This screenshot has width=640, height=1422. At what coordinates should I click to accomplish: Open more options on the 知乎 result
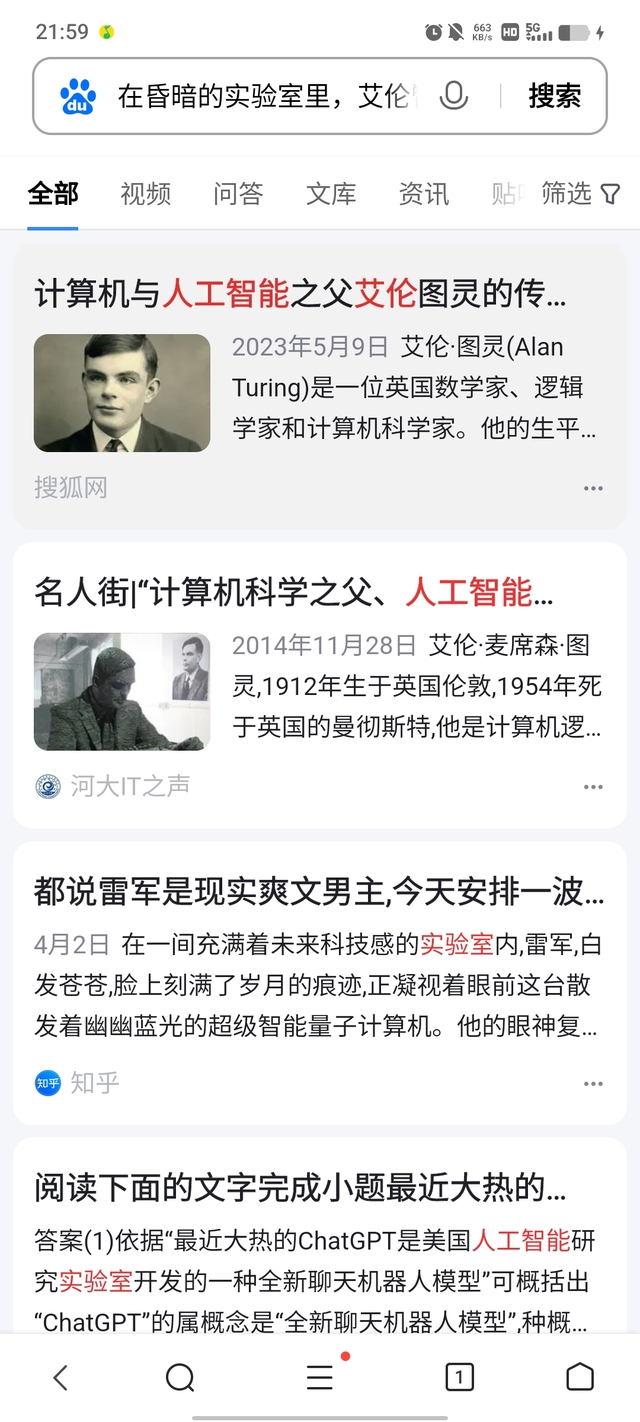(x=593, y=1084)
